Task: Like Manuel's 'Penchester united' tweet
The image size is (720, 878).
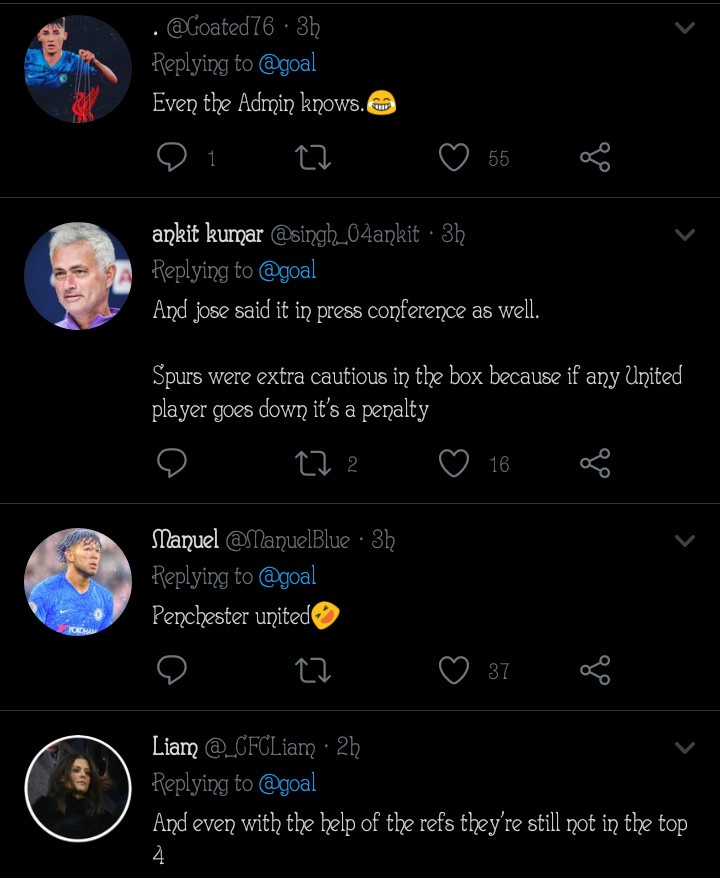Action: coord(455,670)
